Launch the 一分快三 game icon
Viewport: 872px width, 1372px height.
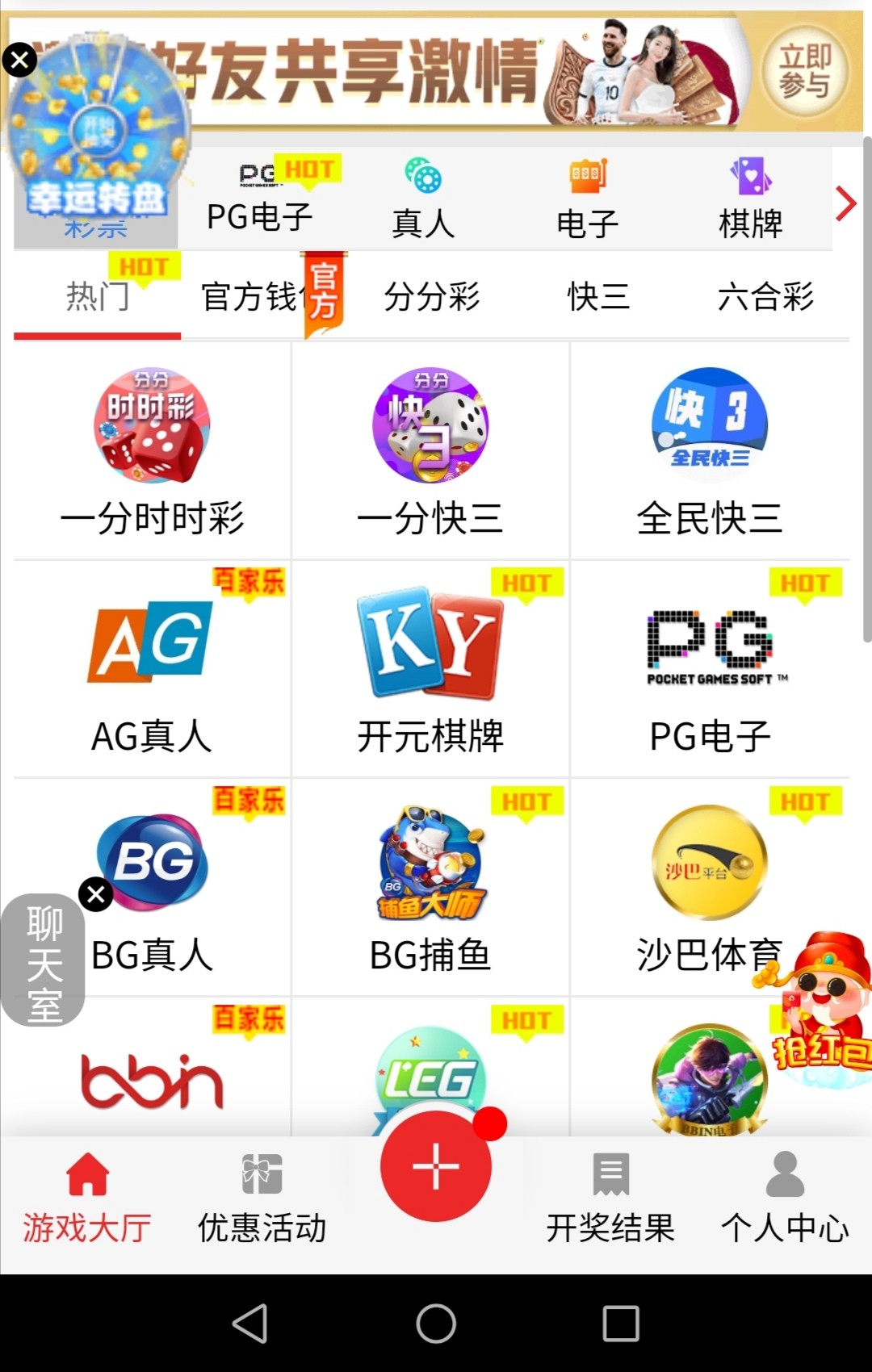coord(430,448)
